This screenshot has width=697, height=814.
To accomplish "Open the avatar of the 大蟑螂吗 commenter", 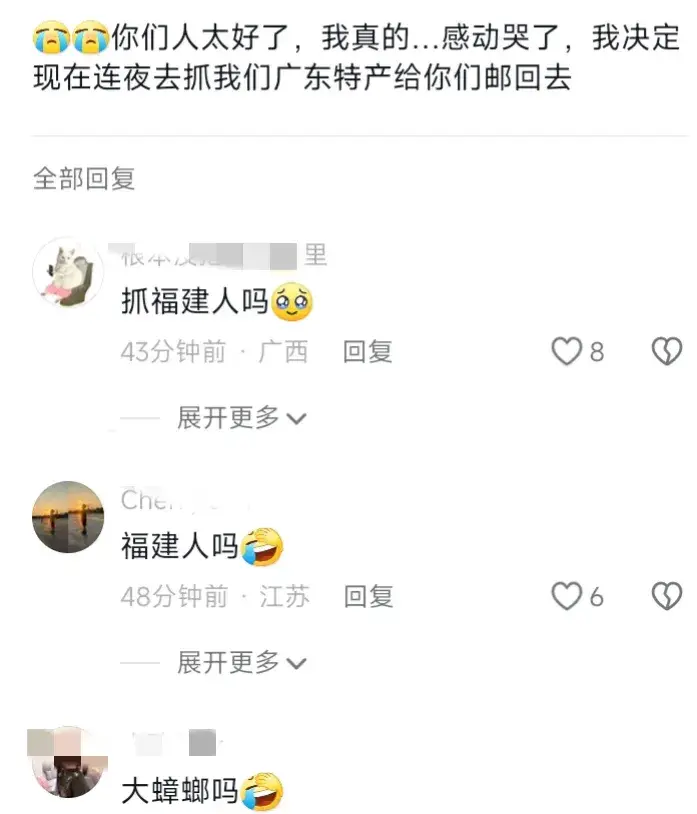I will click(68, 762).
